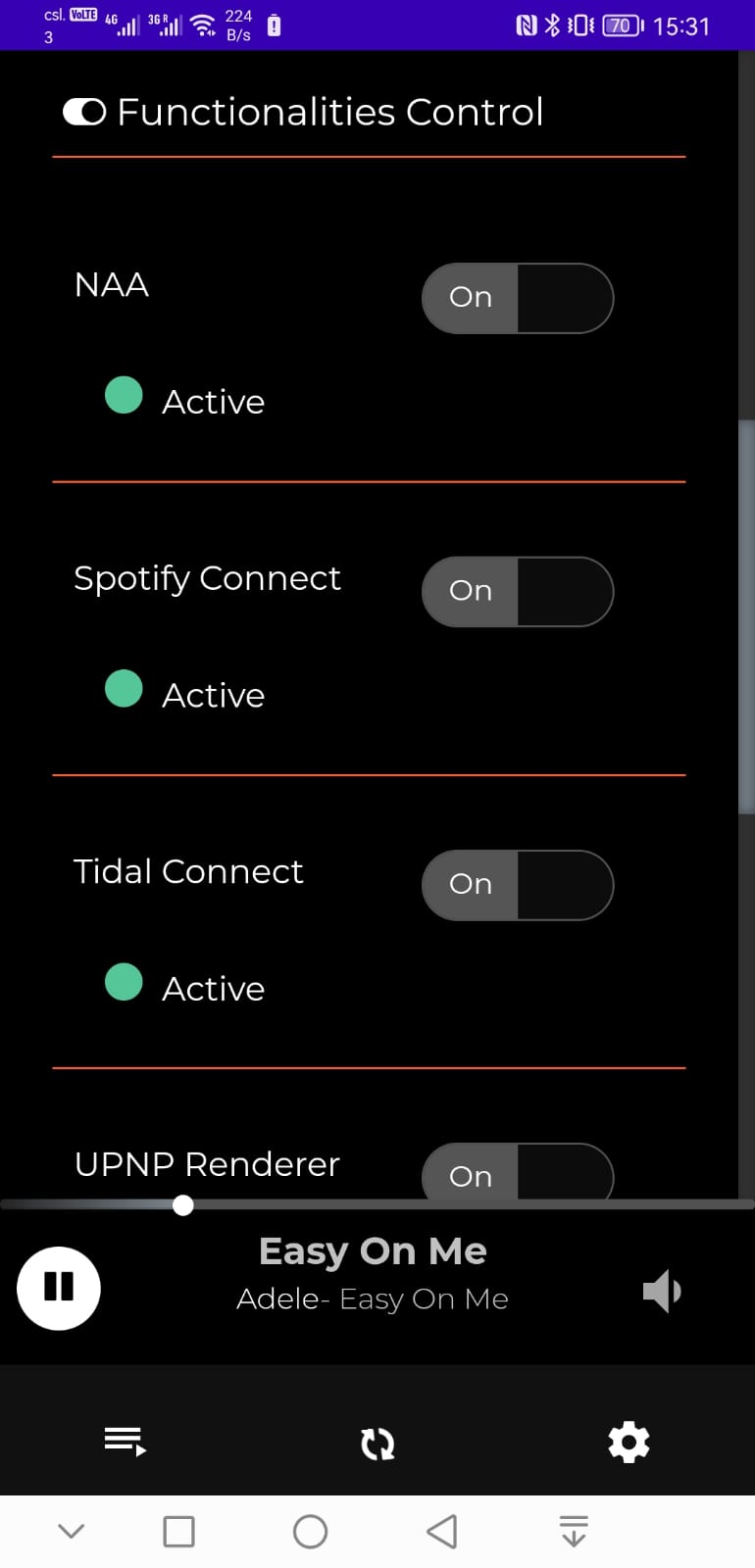Pause the Easy On Me playback
The image size is (755, 1568).
pos(59,1288)
